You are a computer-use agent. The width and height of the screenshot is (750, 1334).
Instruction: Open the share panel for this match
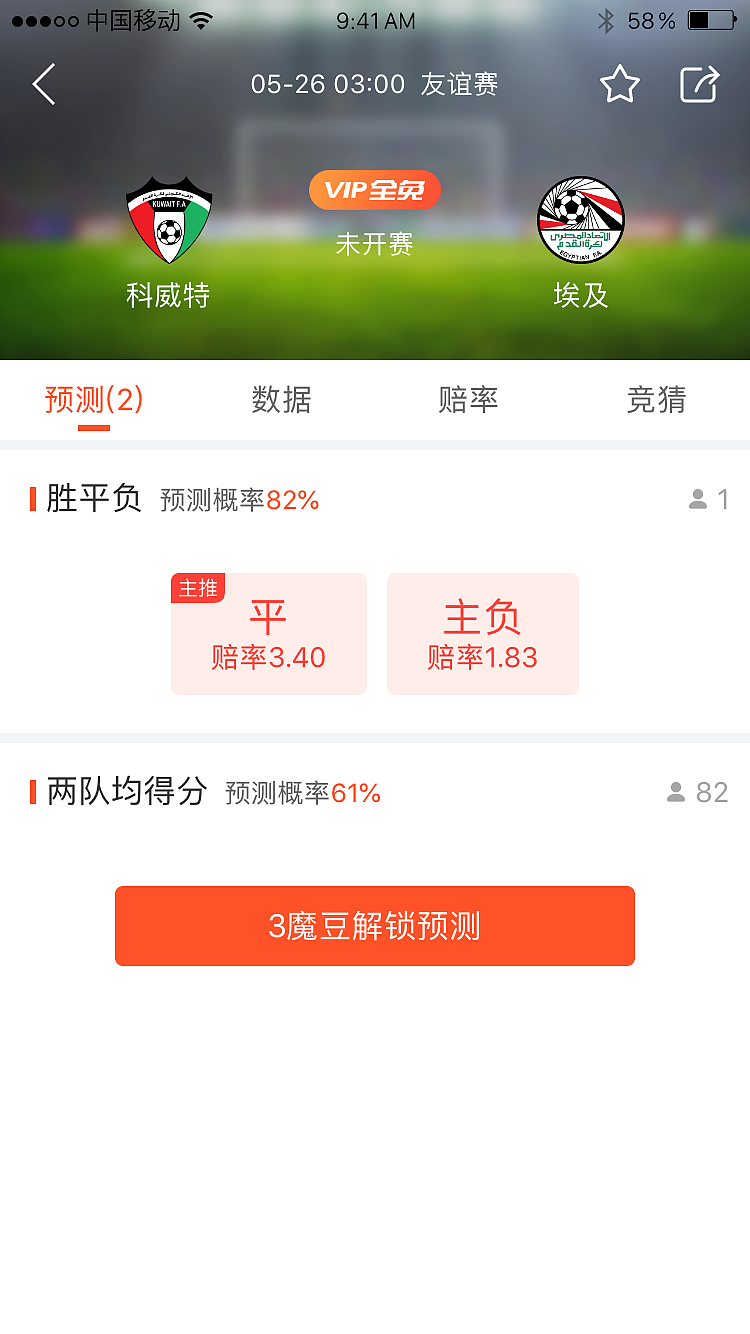point(699,85)
